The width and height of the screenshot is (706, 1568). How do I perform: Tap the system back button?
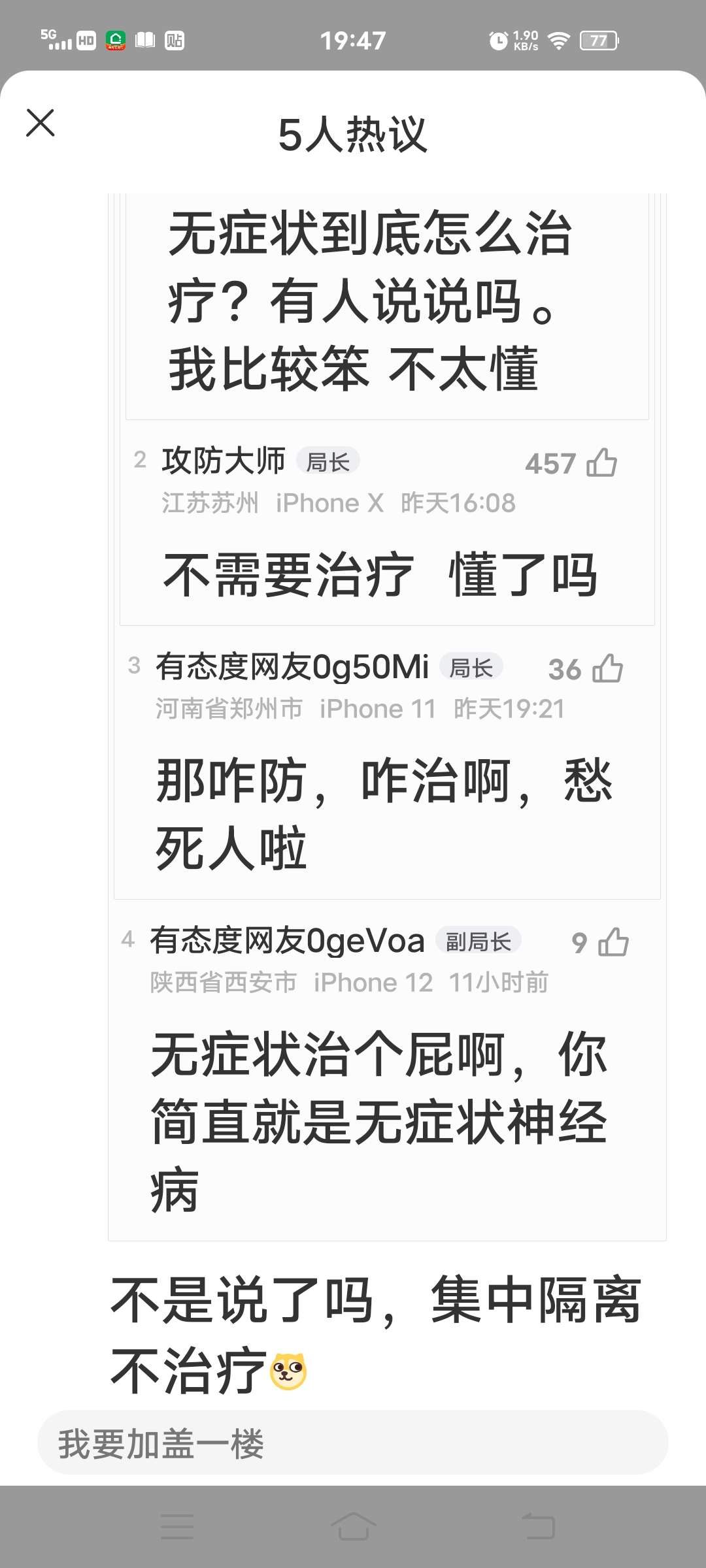538,1527
